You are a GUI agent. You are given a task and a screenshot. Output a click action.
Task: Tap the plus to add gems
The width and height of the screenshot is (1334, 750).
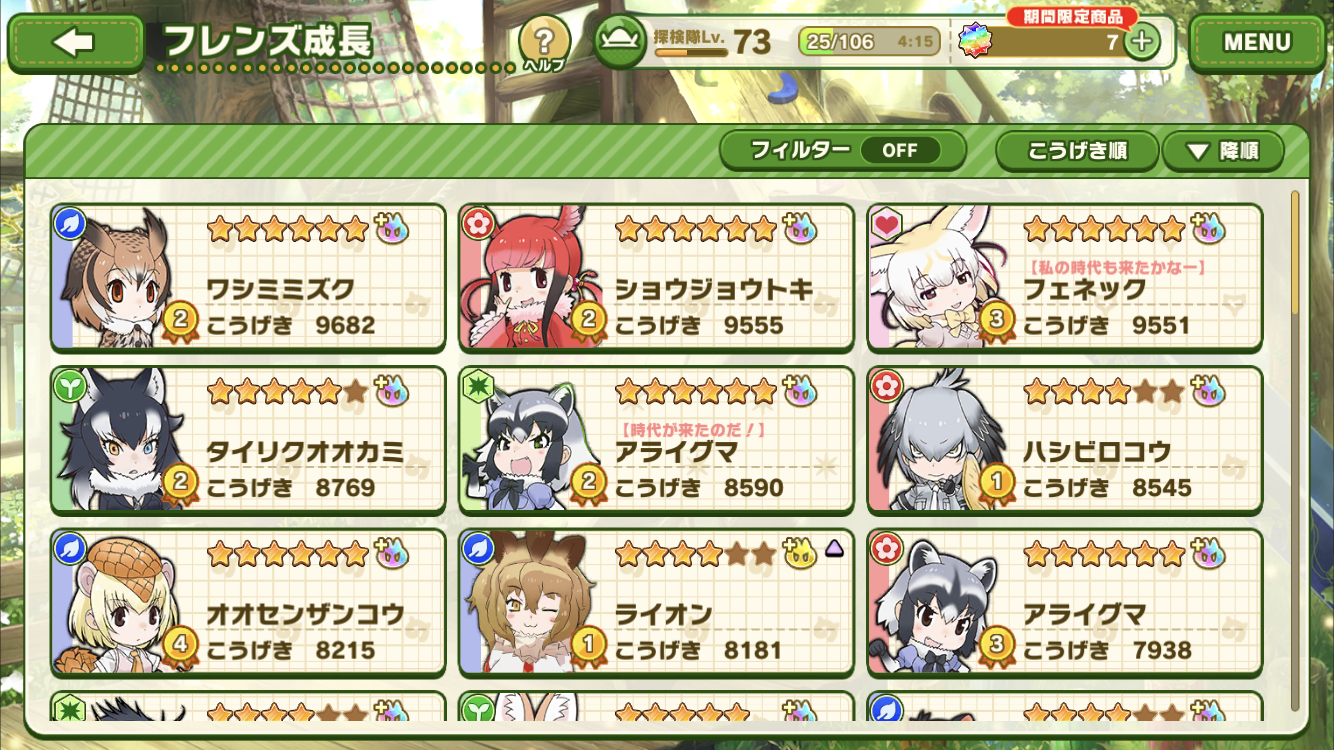1141,42
